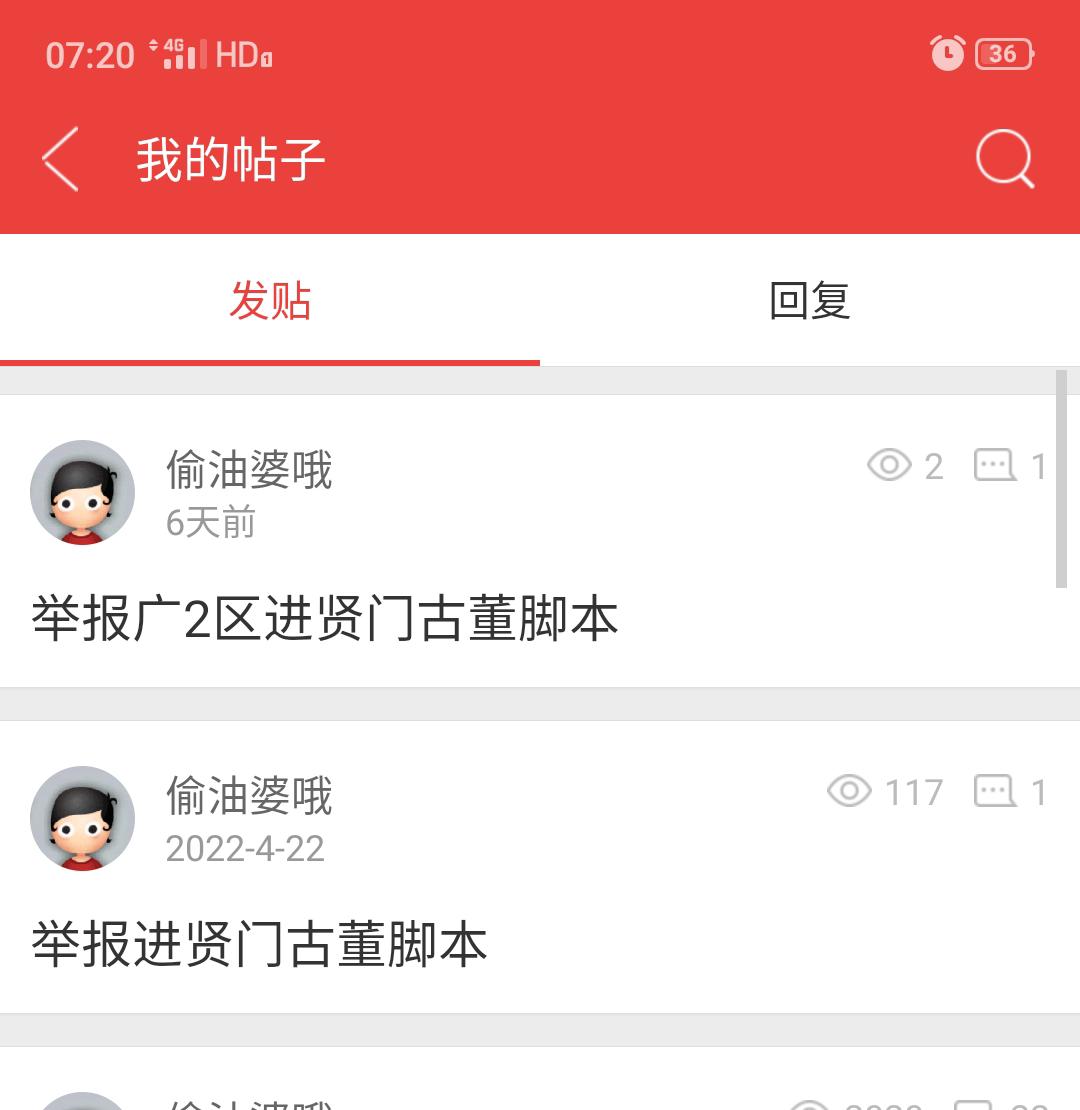Switch to the 回复 tab

[x=809, y=301]
